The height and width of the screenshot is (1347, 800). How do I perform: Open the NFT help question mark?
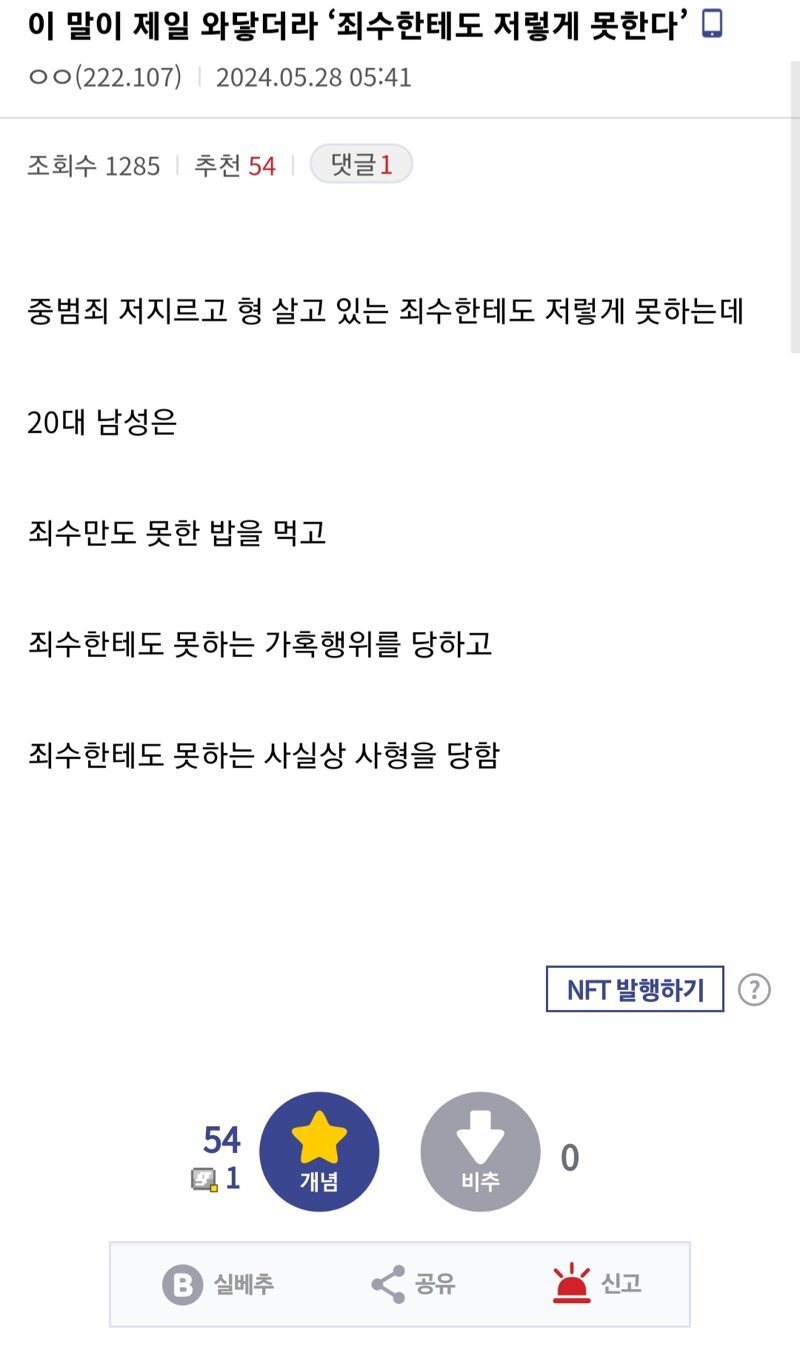pyautogui.click(x=754, y=990)
